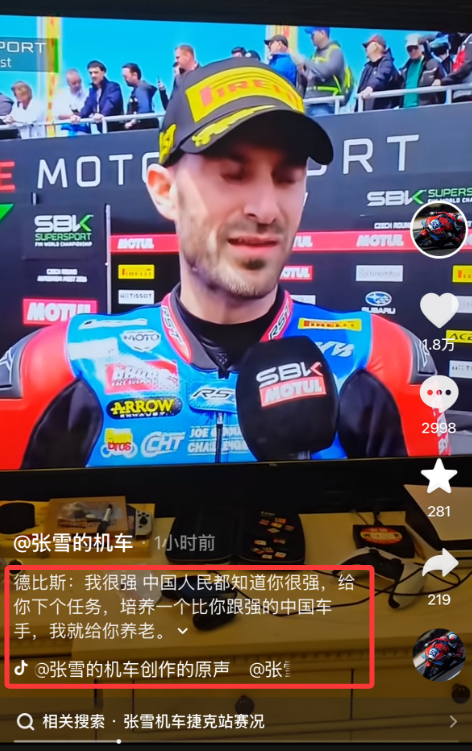Open the spinning sound disc

point(438,655)
